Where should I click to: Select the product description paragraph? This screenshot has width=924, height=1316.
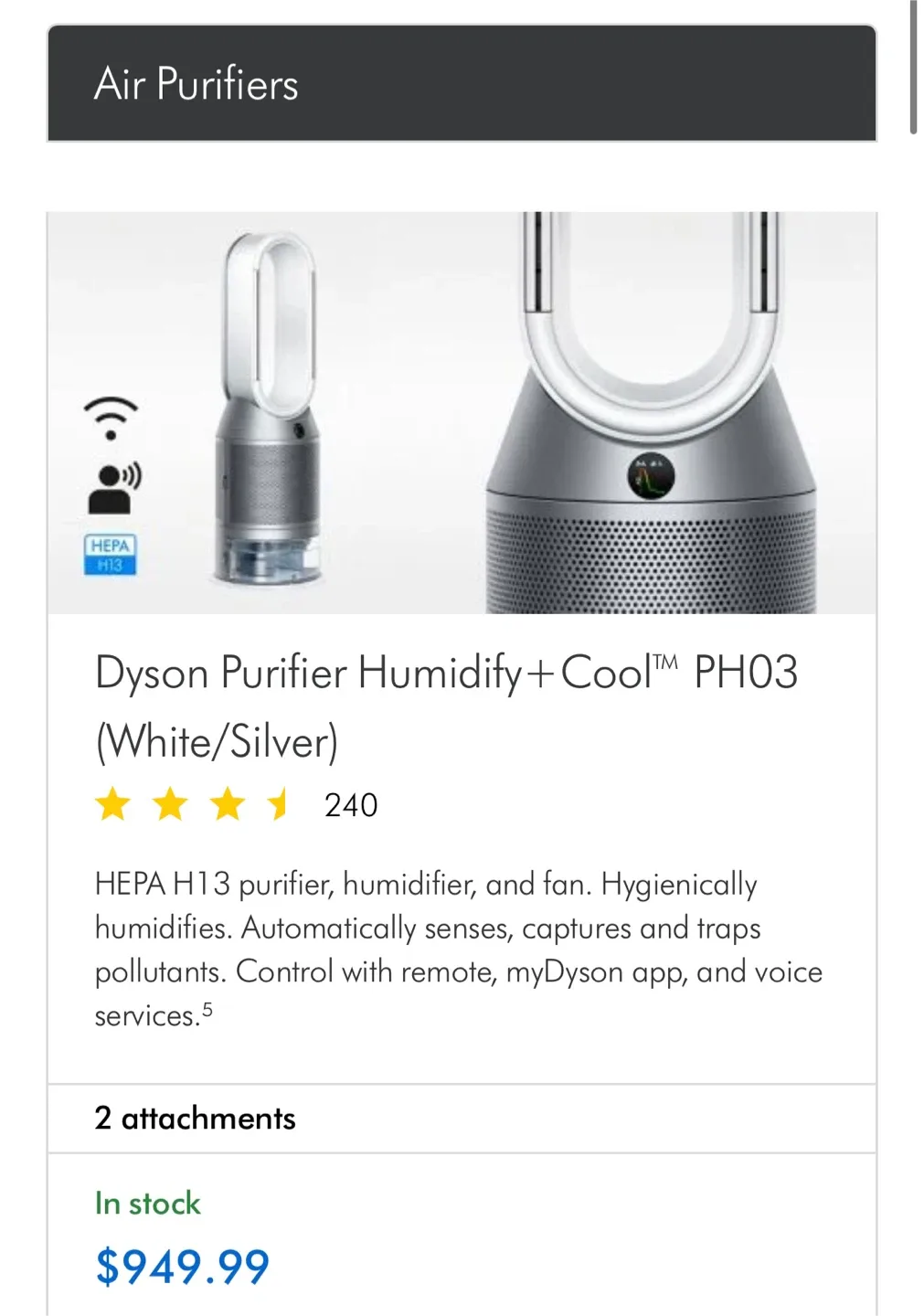click(457, 949)
